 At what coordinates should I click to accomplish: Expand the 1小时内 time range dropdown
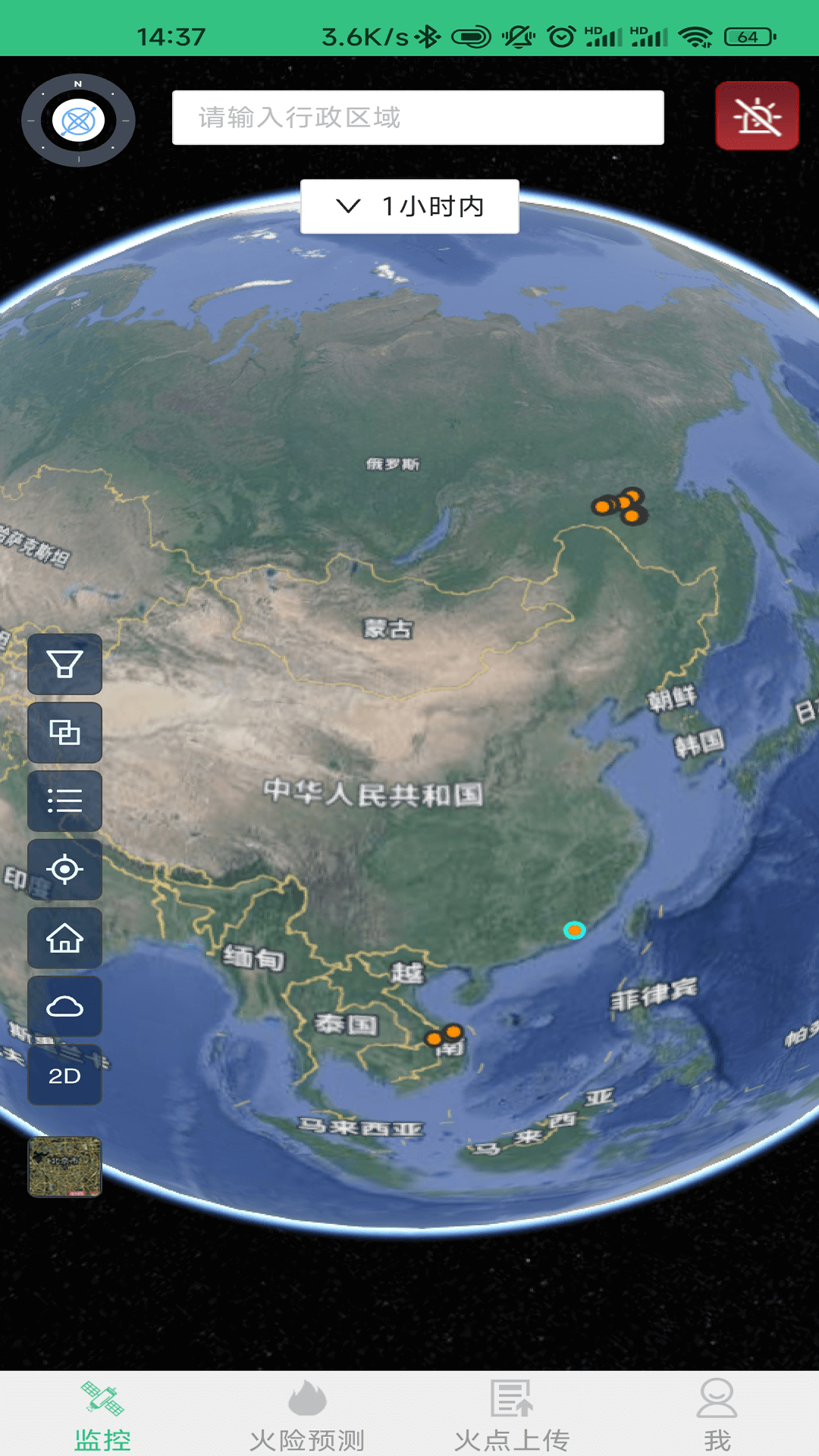click(409, 206)
